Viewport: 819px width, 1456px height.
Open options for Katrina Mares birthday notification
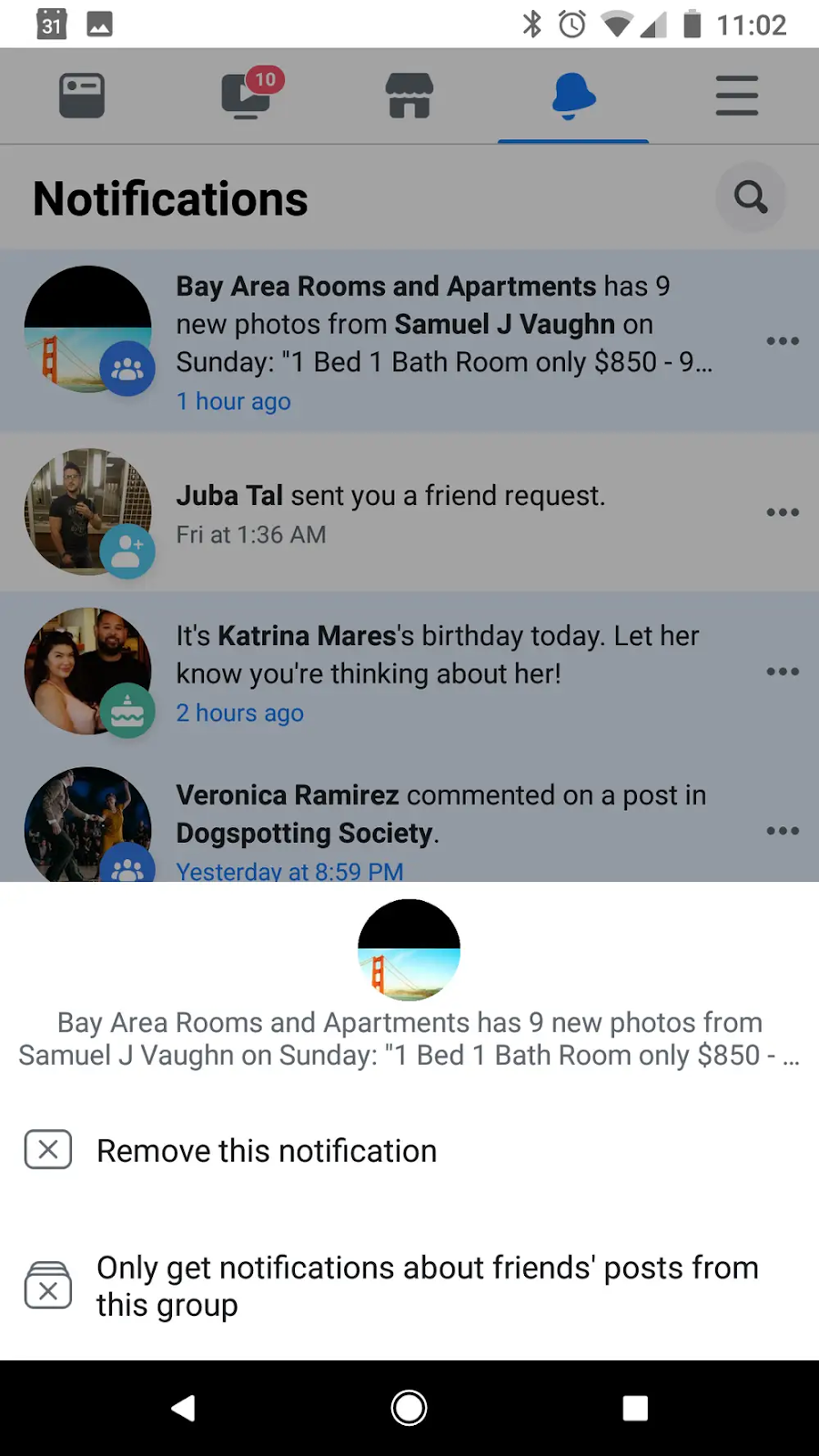pos(783,672)
